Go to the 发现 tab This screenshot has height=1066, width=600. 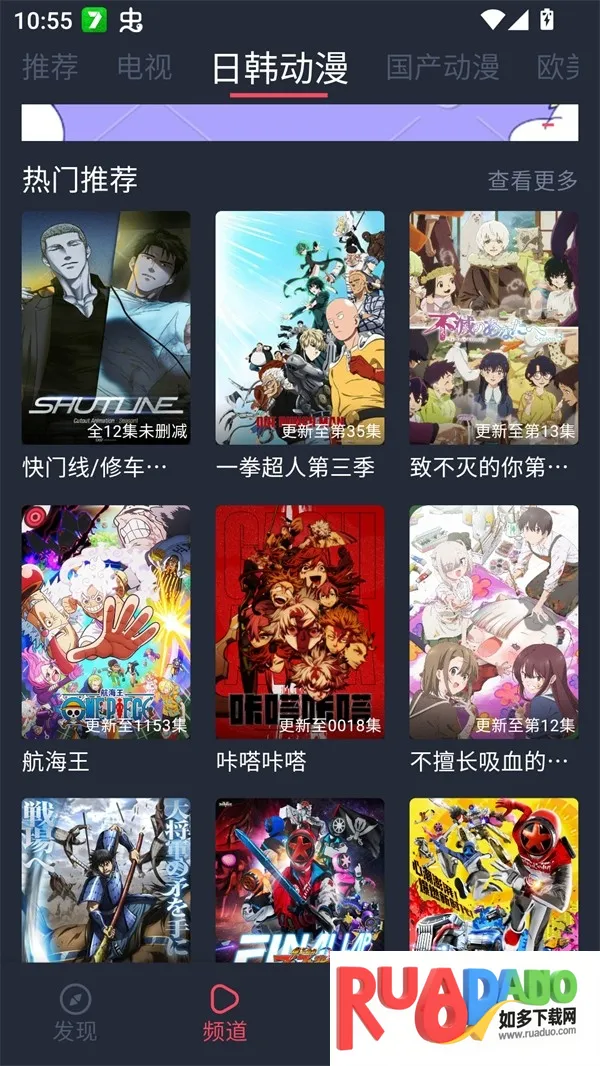(75, 1012)
